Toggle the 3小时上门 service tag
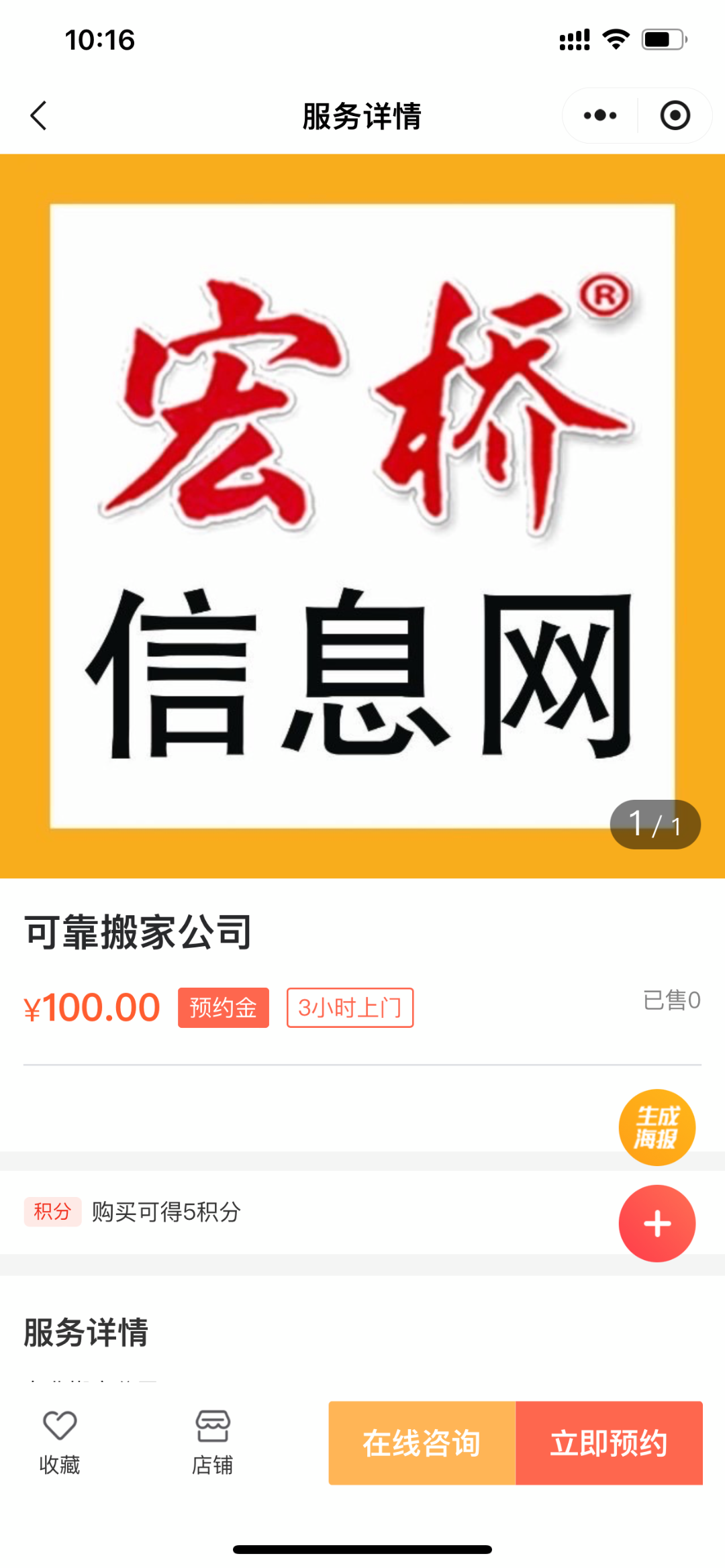 coord(349,1006)
